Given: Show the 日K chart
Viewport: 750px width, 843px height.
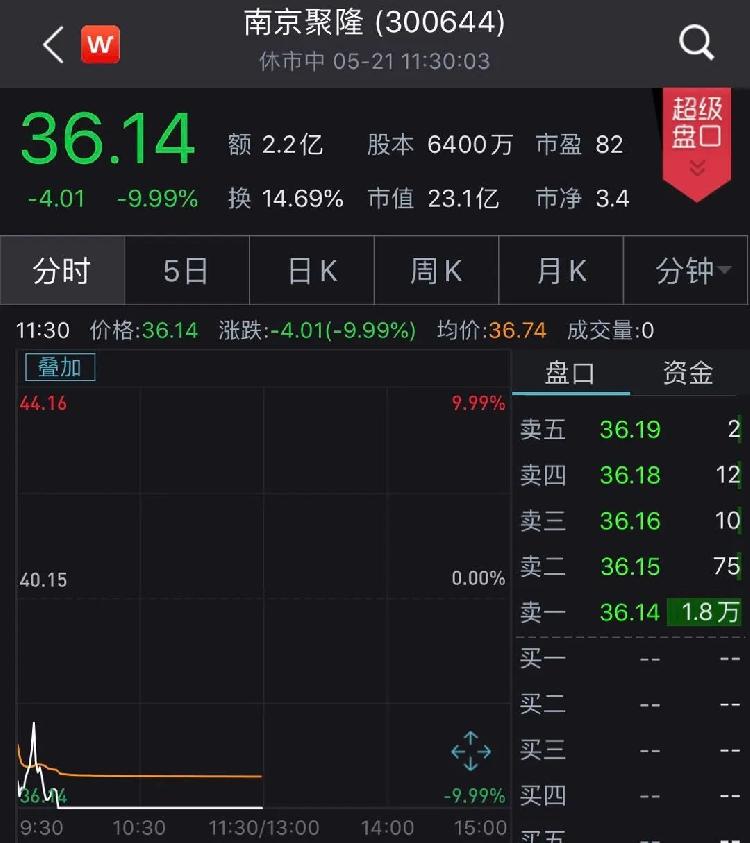Looking at the screenshot, I should [312, 271].
